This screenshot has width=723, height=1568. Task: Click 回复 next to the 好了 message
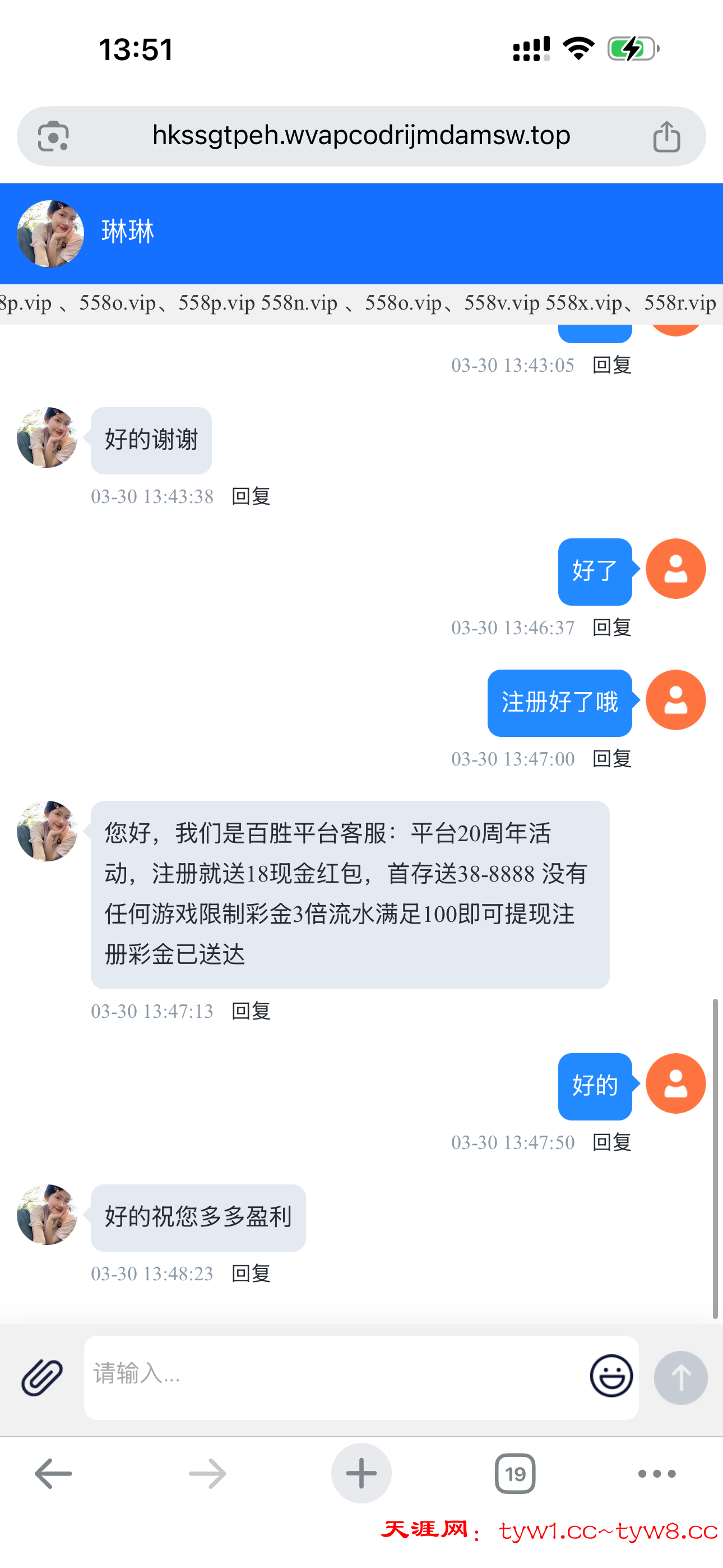tap(610, 627)
